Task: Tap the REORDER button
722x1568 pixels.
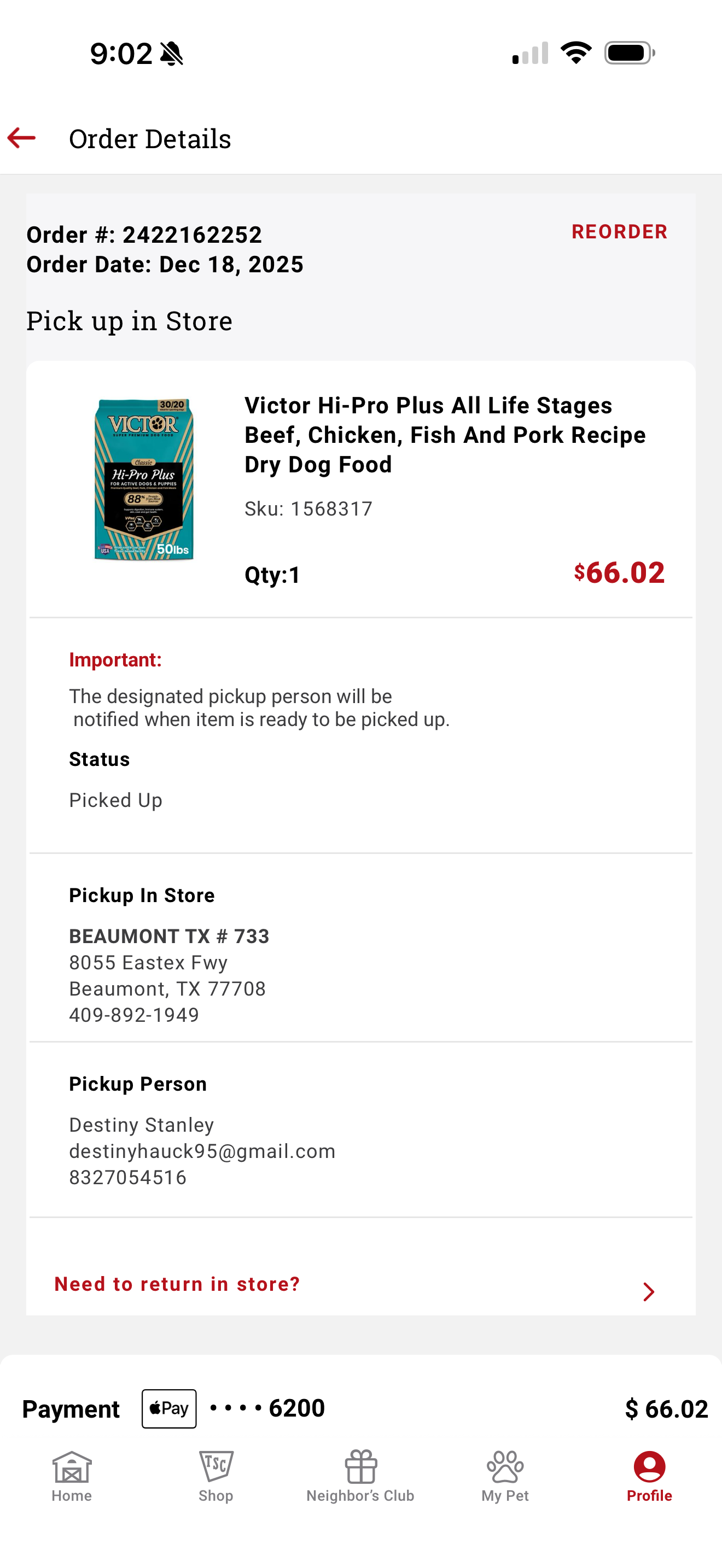Action: tap(619, 232)
